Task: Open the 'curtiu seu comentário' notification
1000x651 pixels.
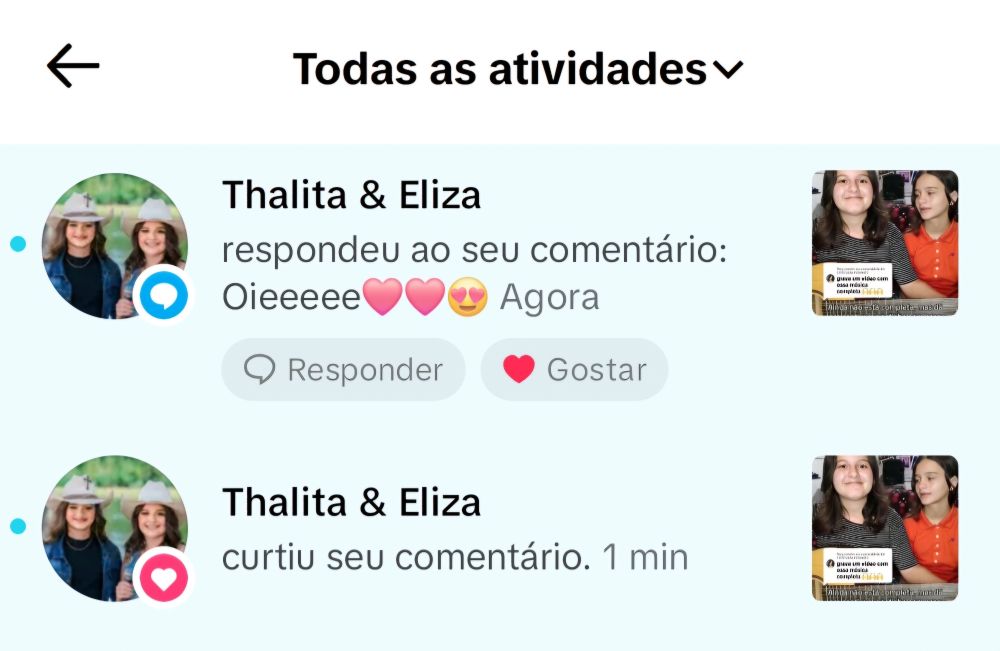Action: click(455, 557)
